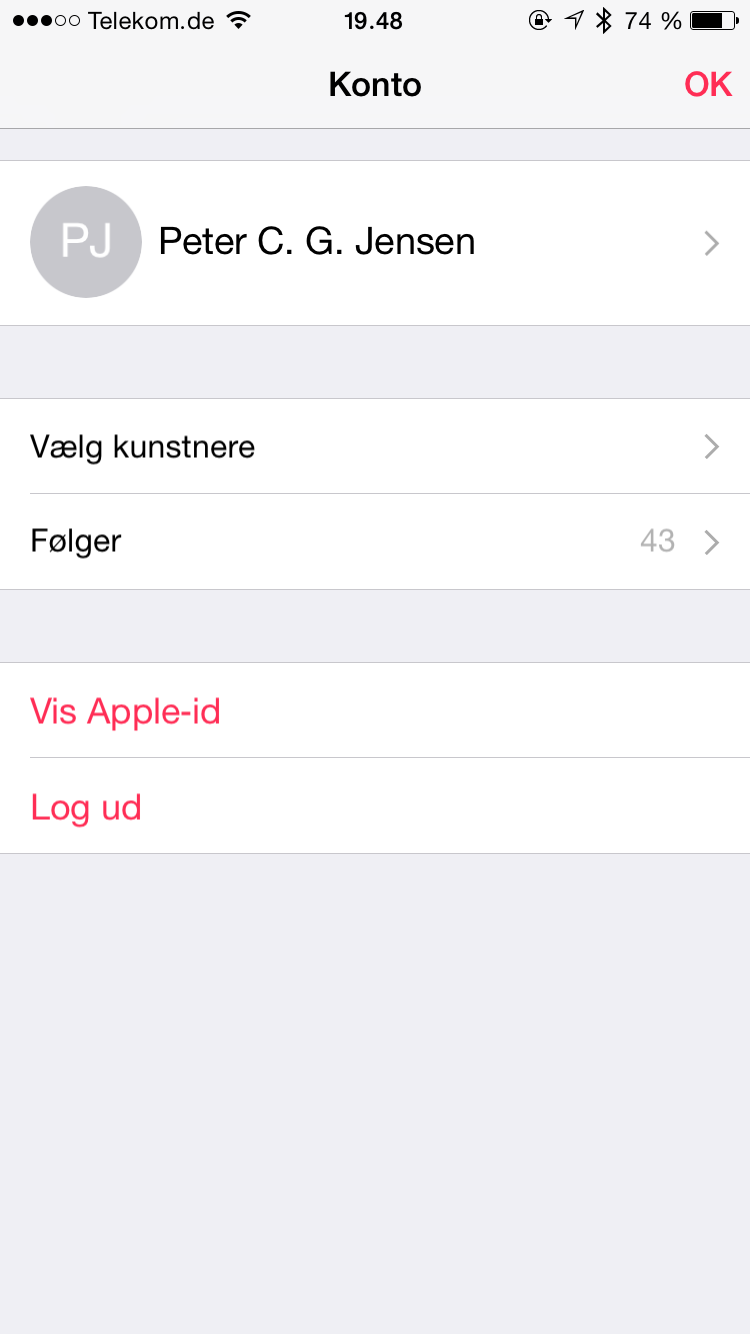The image size is (750, 1334).
Task: Select Log ud to sign out
Action: (x=375, y=806)
